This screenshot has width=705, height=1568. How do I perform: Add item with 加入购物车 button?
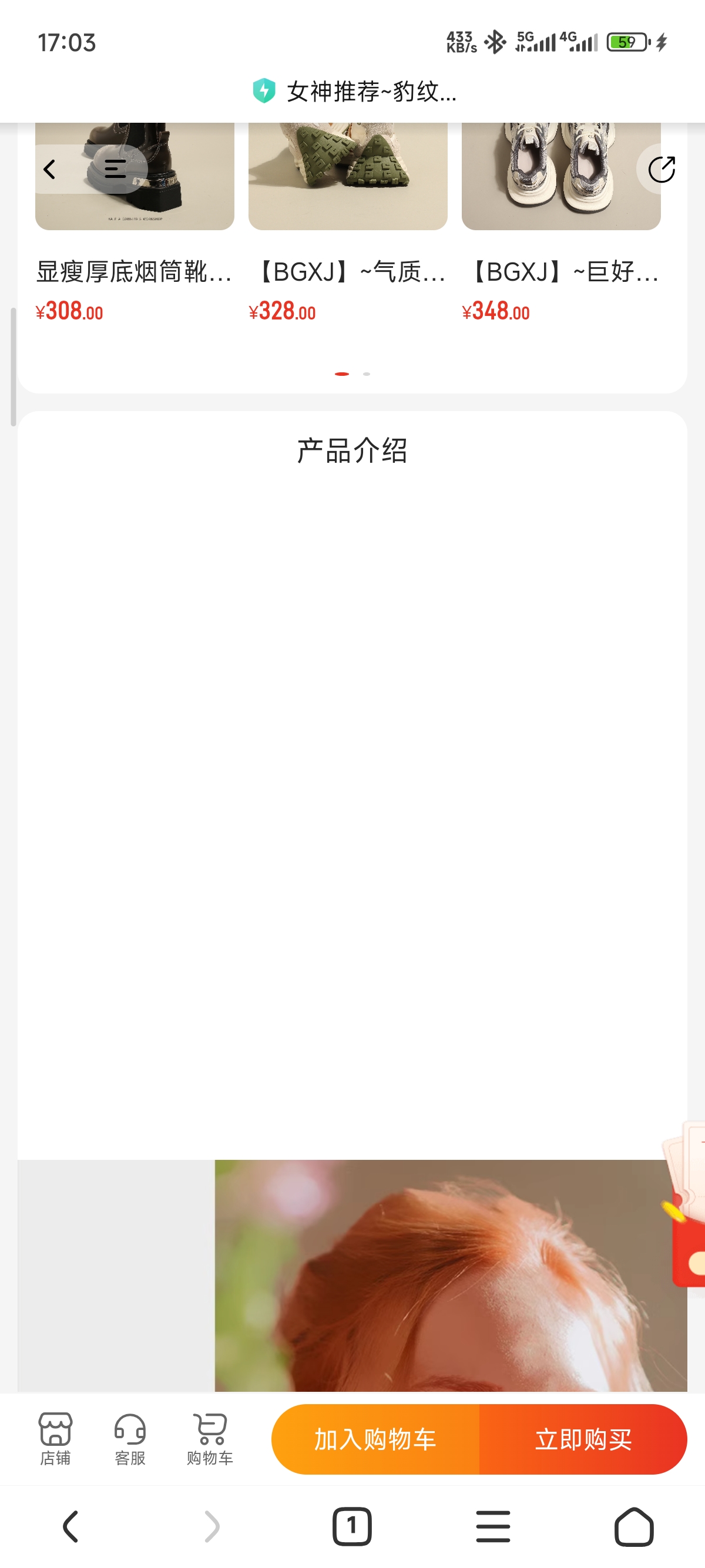click(375, 1439)
